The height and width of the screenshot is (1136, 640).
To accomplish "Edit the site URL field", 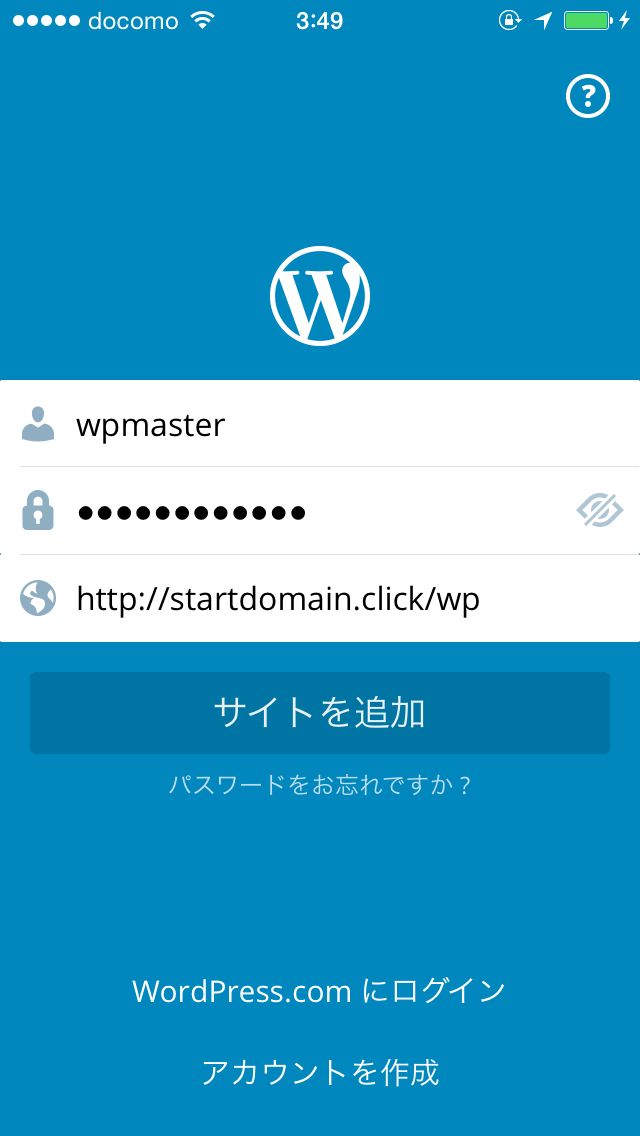I will coord(320,598).
